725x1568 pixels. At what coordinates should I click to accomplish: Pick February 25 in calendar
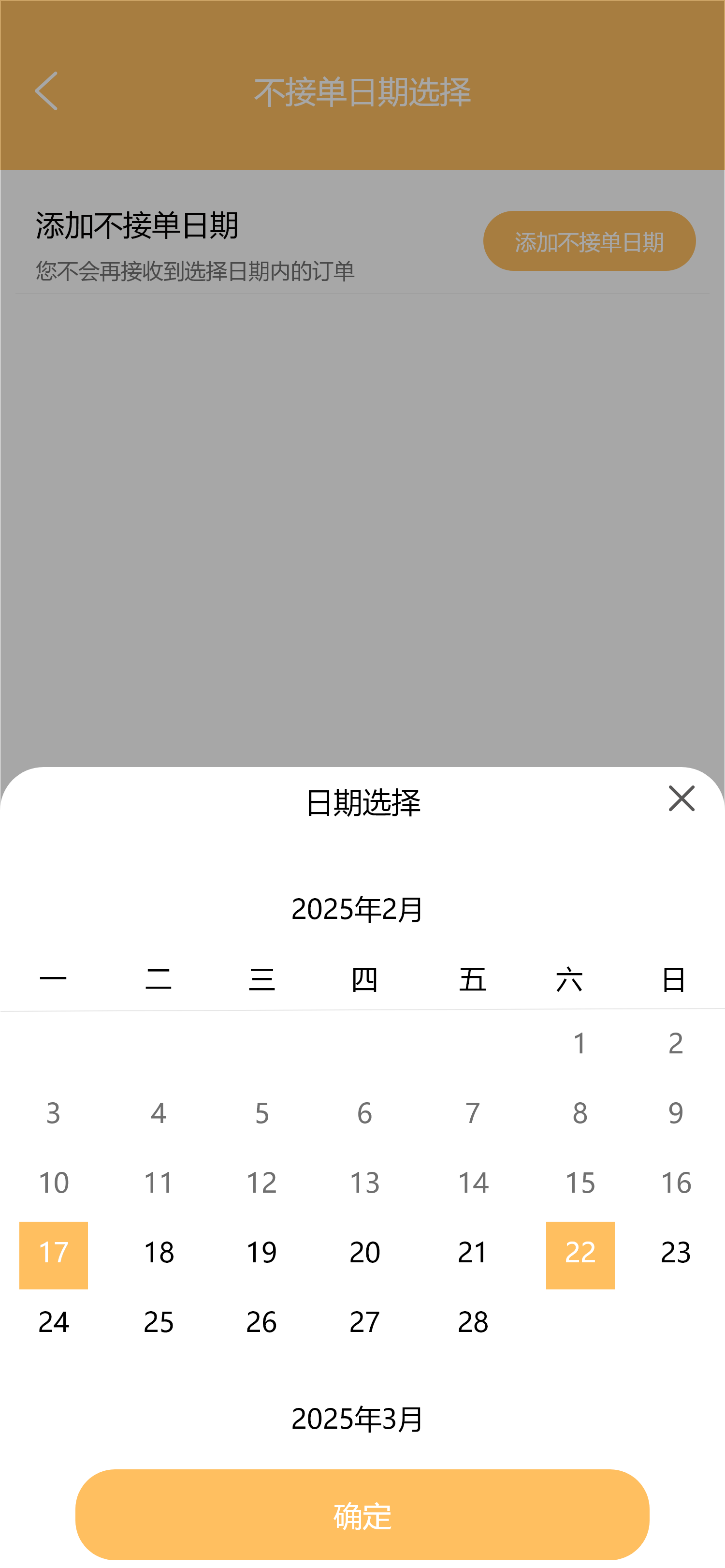tap(159, 1323)
